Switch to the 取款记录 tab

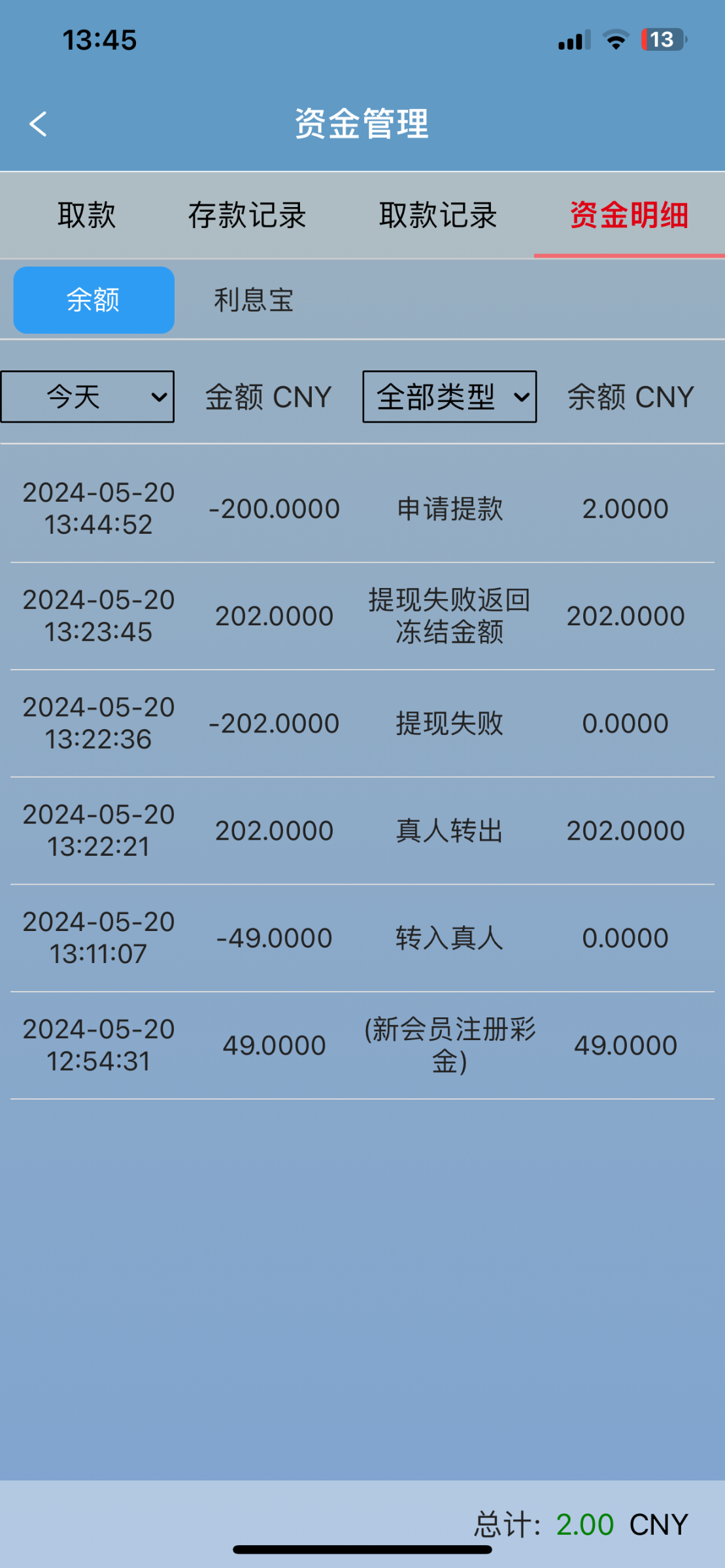coord(438,215)
